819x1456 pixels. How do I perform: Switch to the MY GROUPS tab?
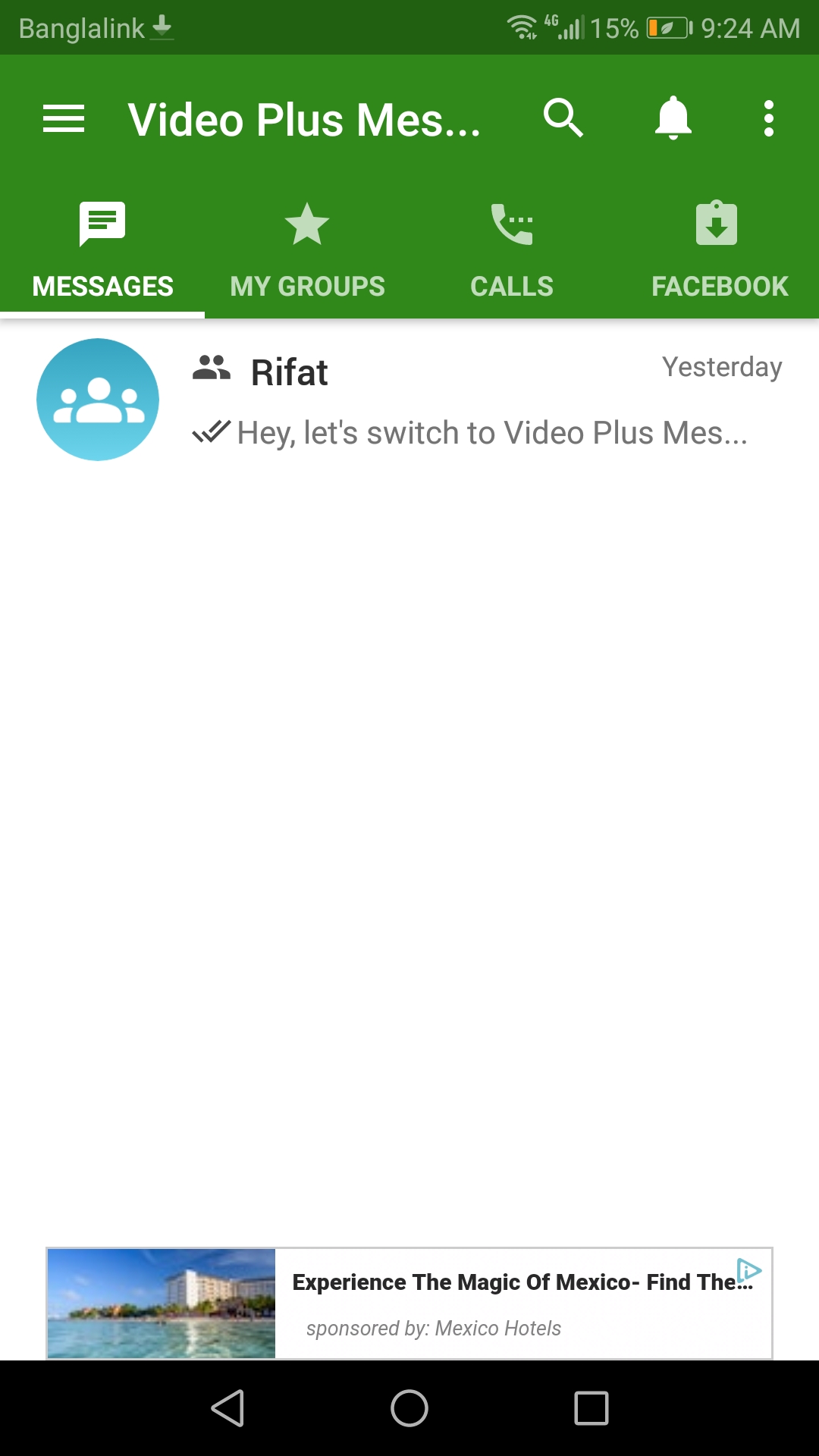pos(307,286)
